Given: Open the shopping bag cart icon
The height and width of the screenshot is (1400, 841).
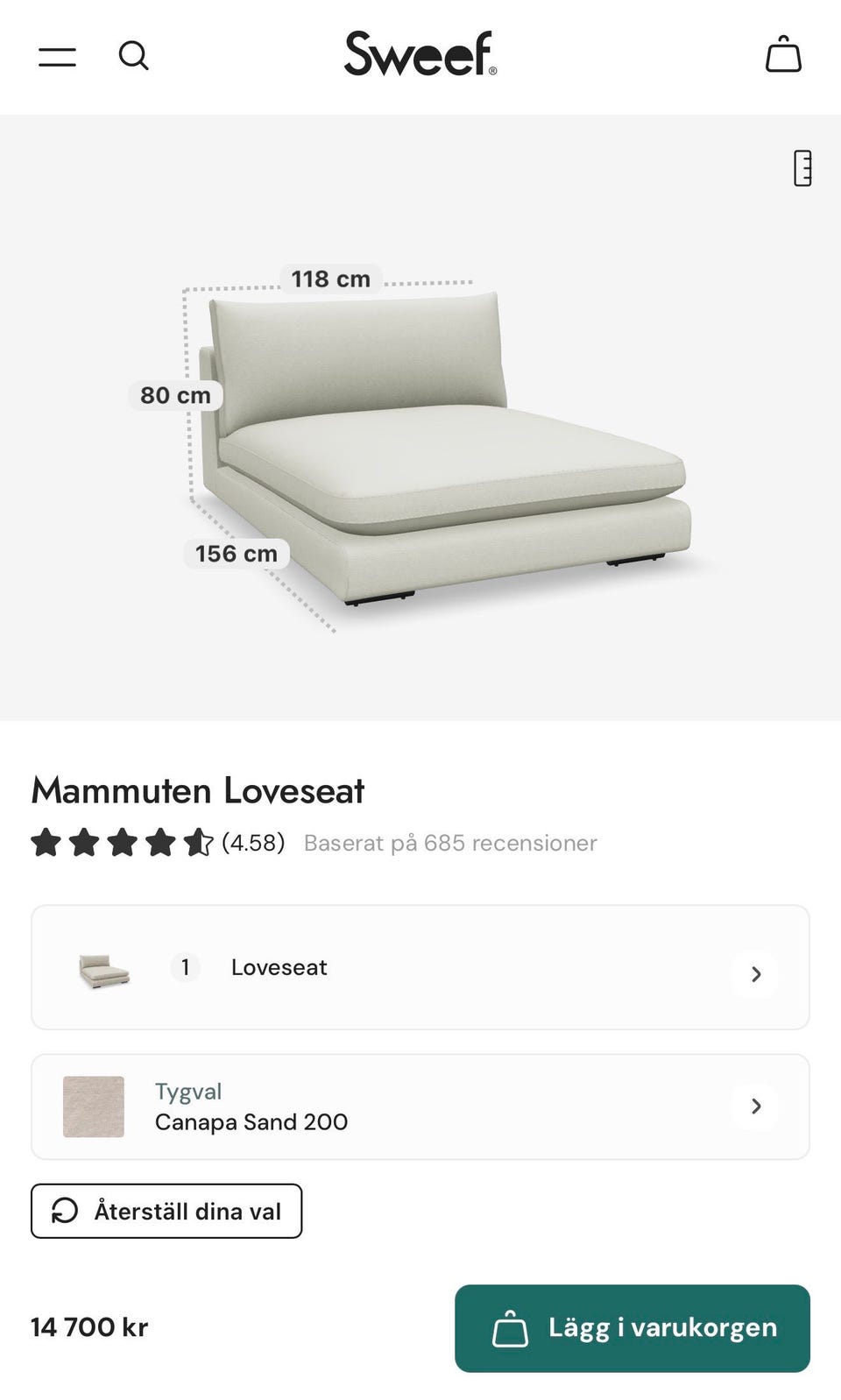Looking at the screenshot, I should tap(784, 54).
